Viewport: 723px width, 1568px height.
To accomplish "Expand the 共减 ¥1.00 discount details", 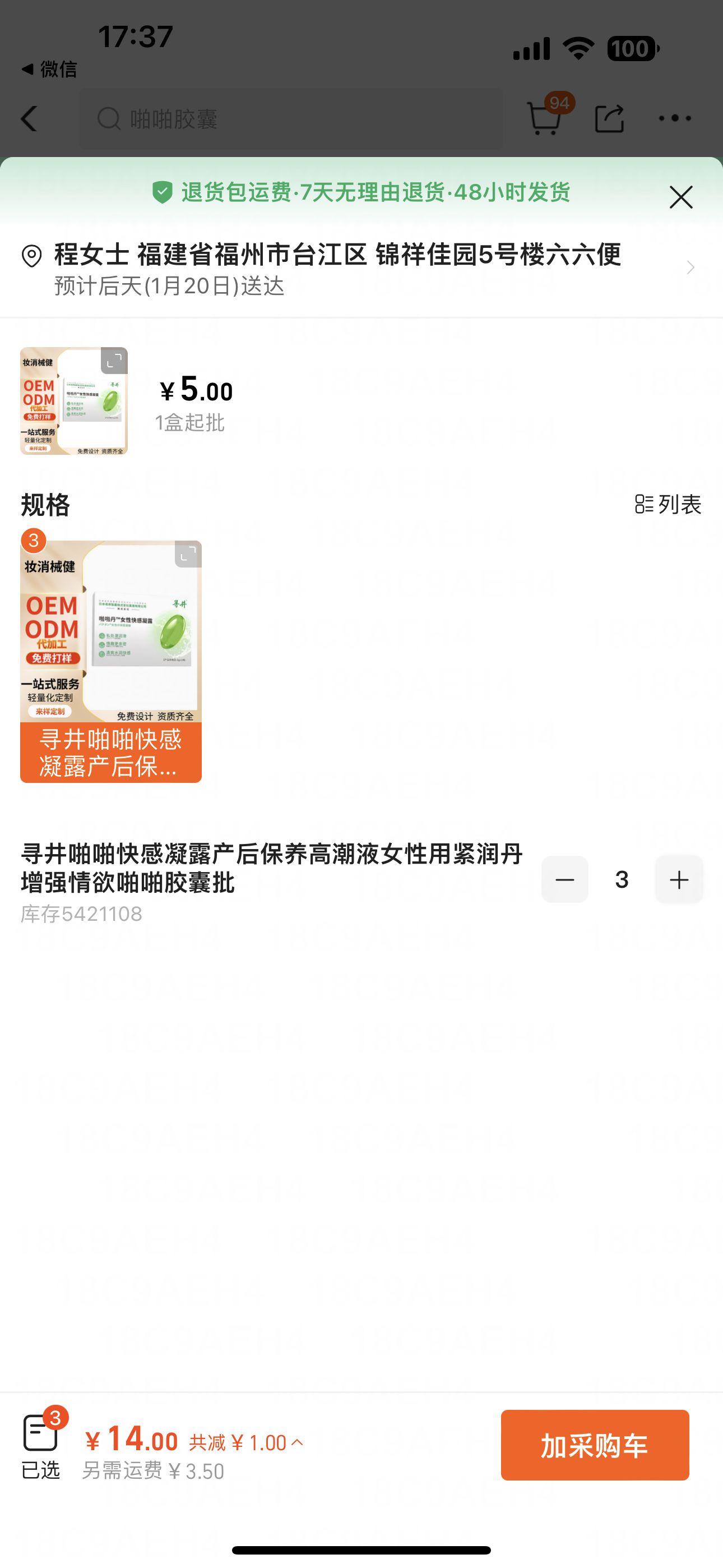I will (247, 1442).
